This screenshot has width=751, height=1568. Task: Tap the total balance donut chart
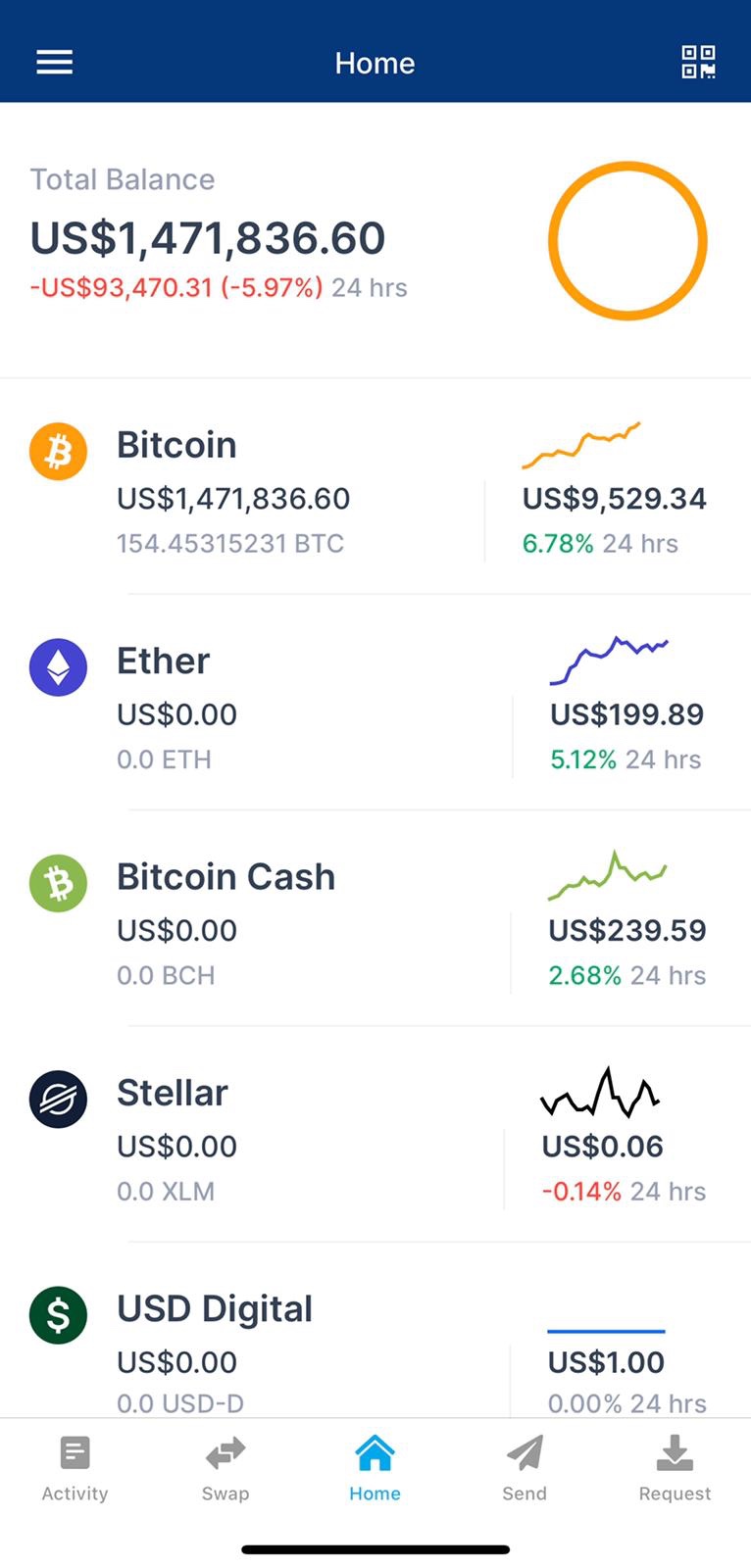click(x=627, y=241)
